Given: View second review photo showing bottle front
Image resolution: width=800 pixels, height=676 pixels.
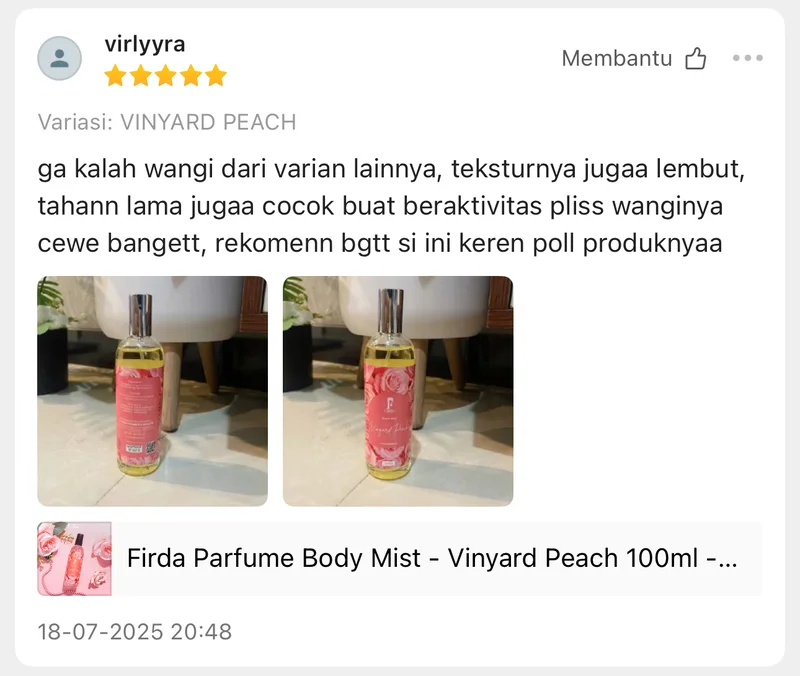Looking at the screenshot, I should 398,391.
